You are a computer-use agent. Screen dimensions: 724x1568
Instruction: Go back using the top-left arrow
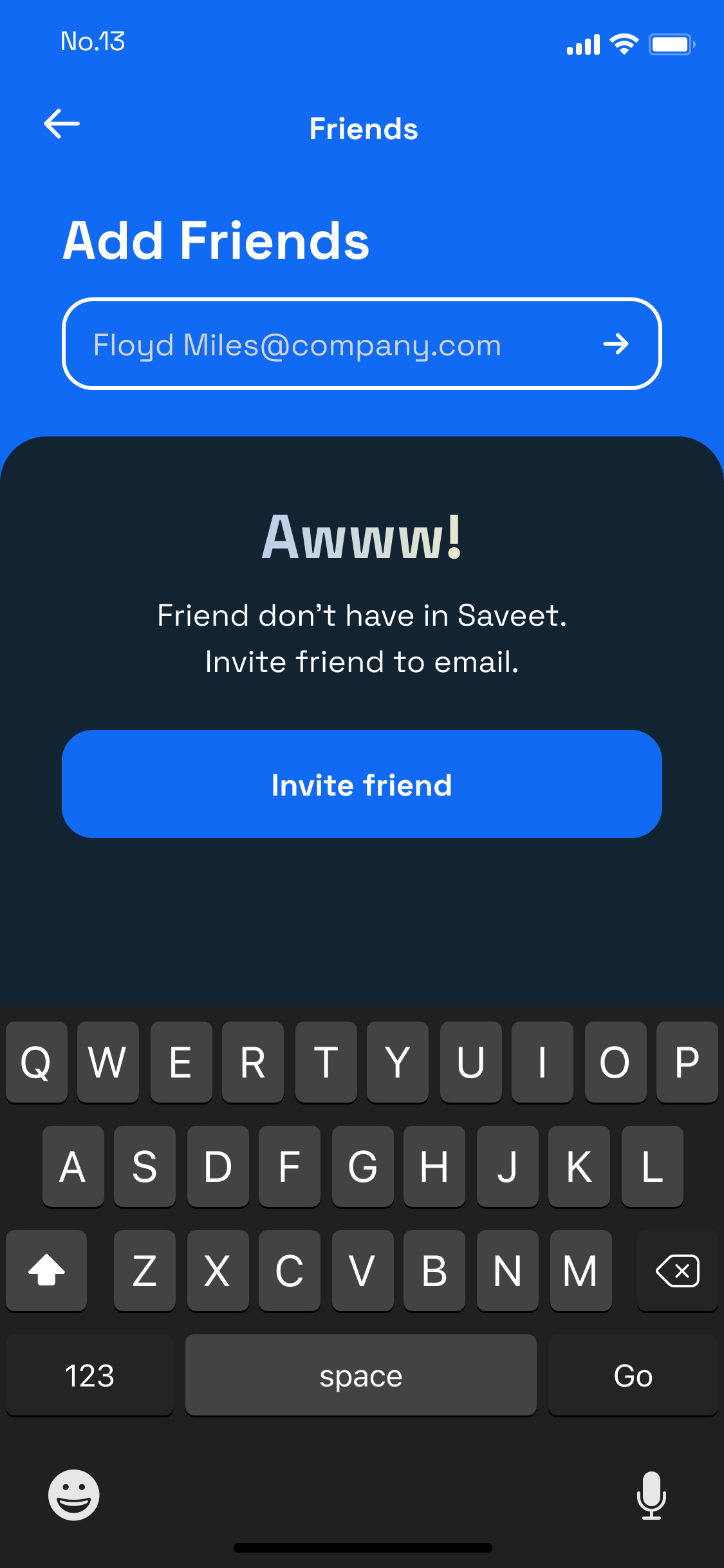(x=62, y=124)
